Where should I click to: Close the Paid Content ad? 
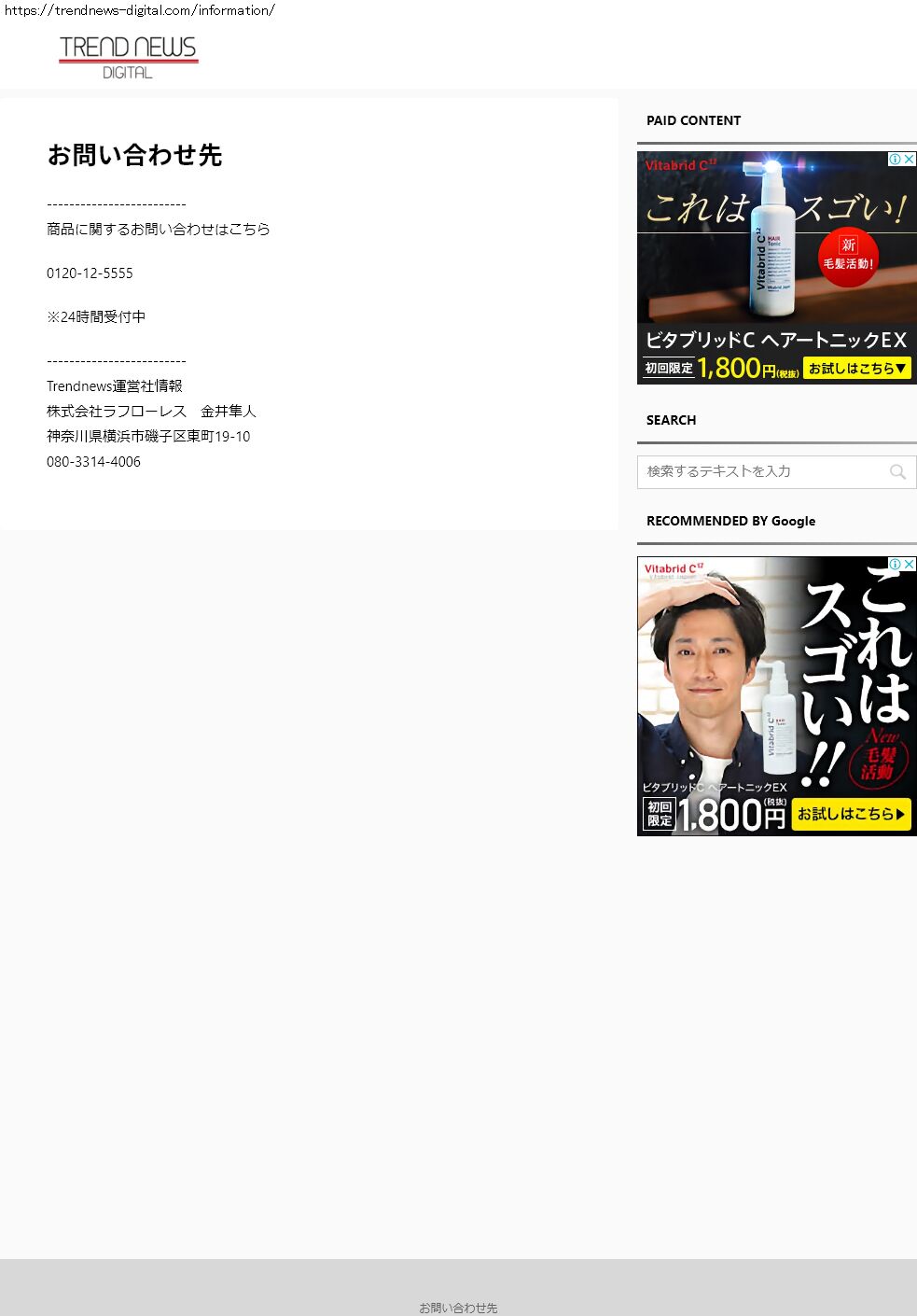tap(910, 160)
